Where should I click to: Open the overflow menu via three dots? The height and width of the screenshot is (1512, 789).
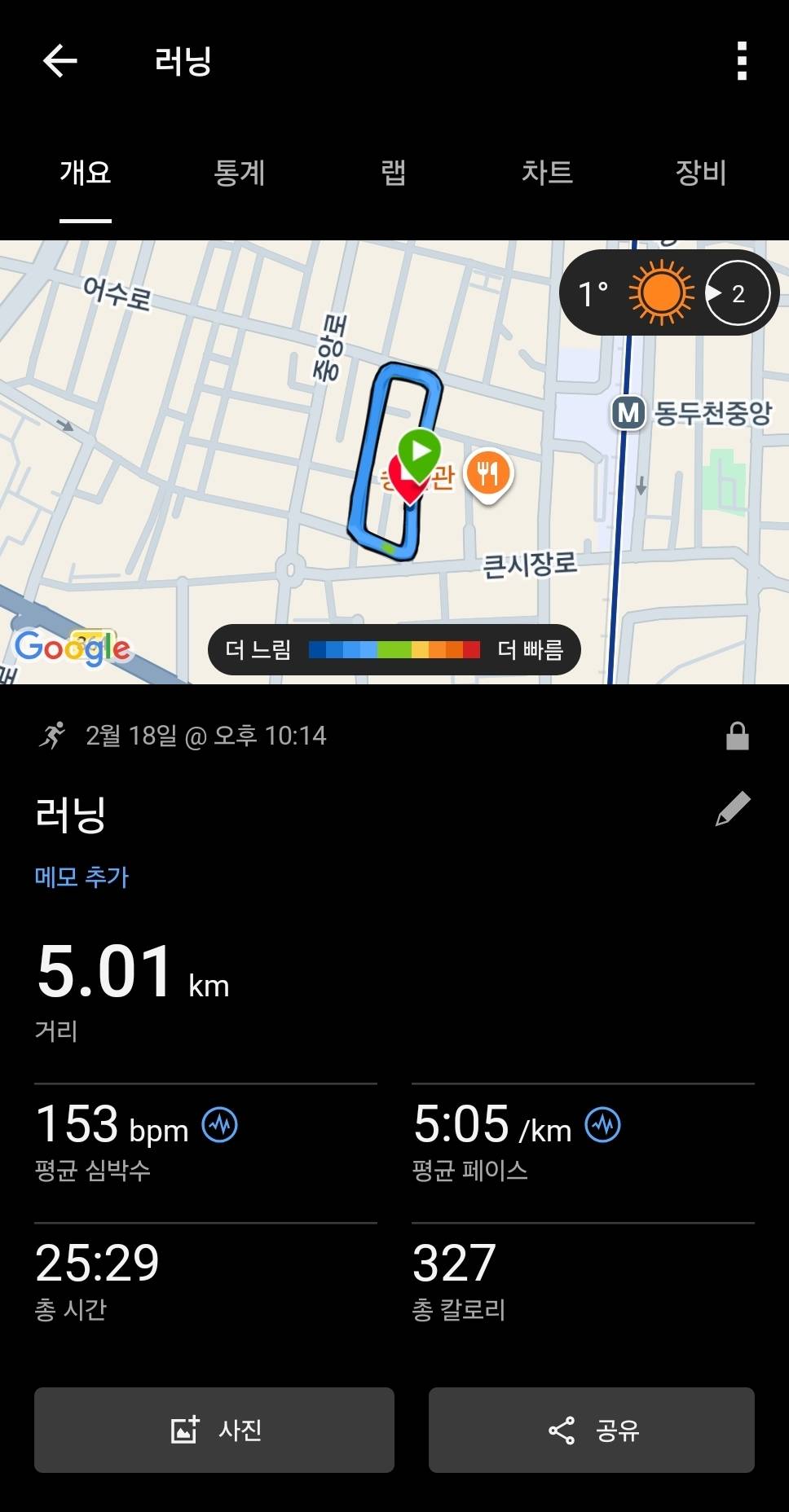tap(741, 61)
